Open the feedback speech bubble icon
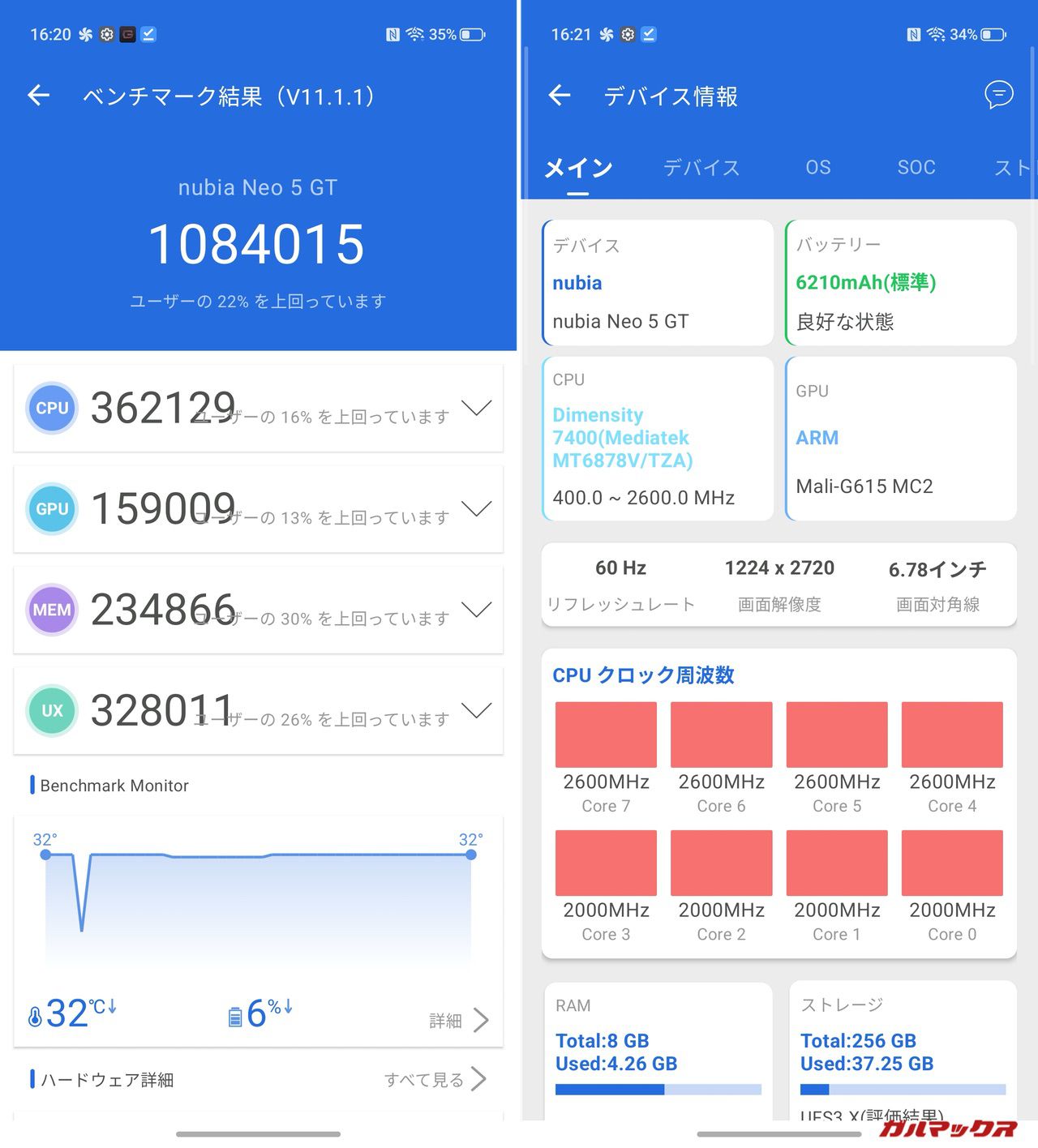1038x1148 pixels. click(998, 95)
